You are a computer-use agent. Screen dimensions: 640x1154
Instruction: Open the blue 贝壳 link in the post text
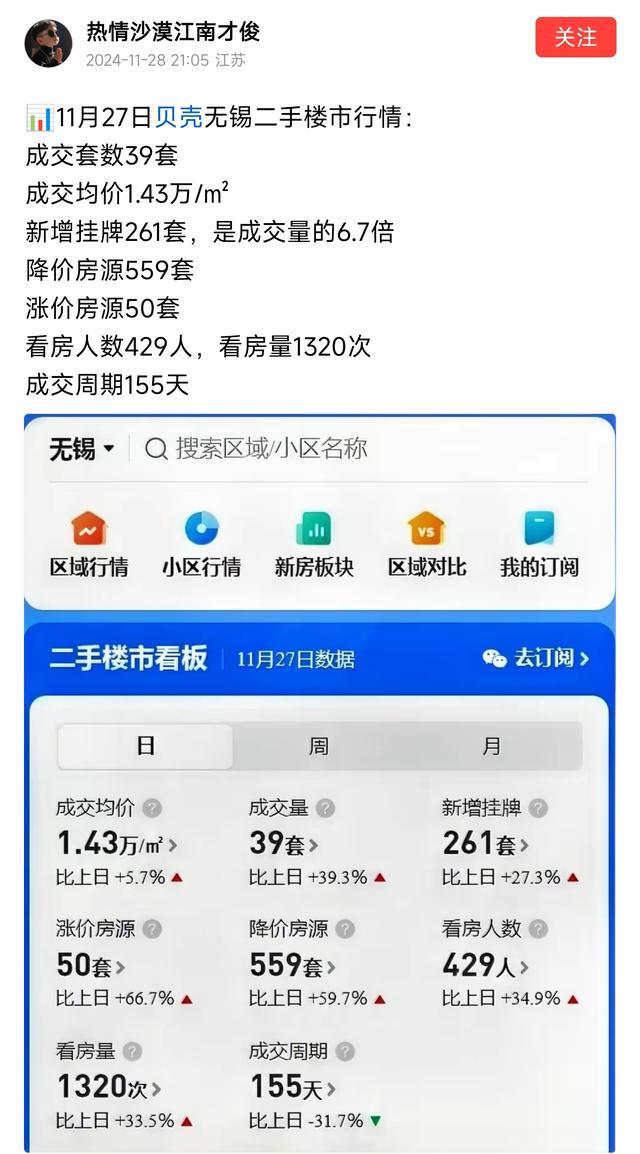(x=179, y=119)
